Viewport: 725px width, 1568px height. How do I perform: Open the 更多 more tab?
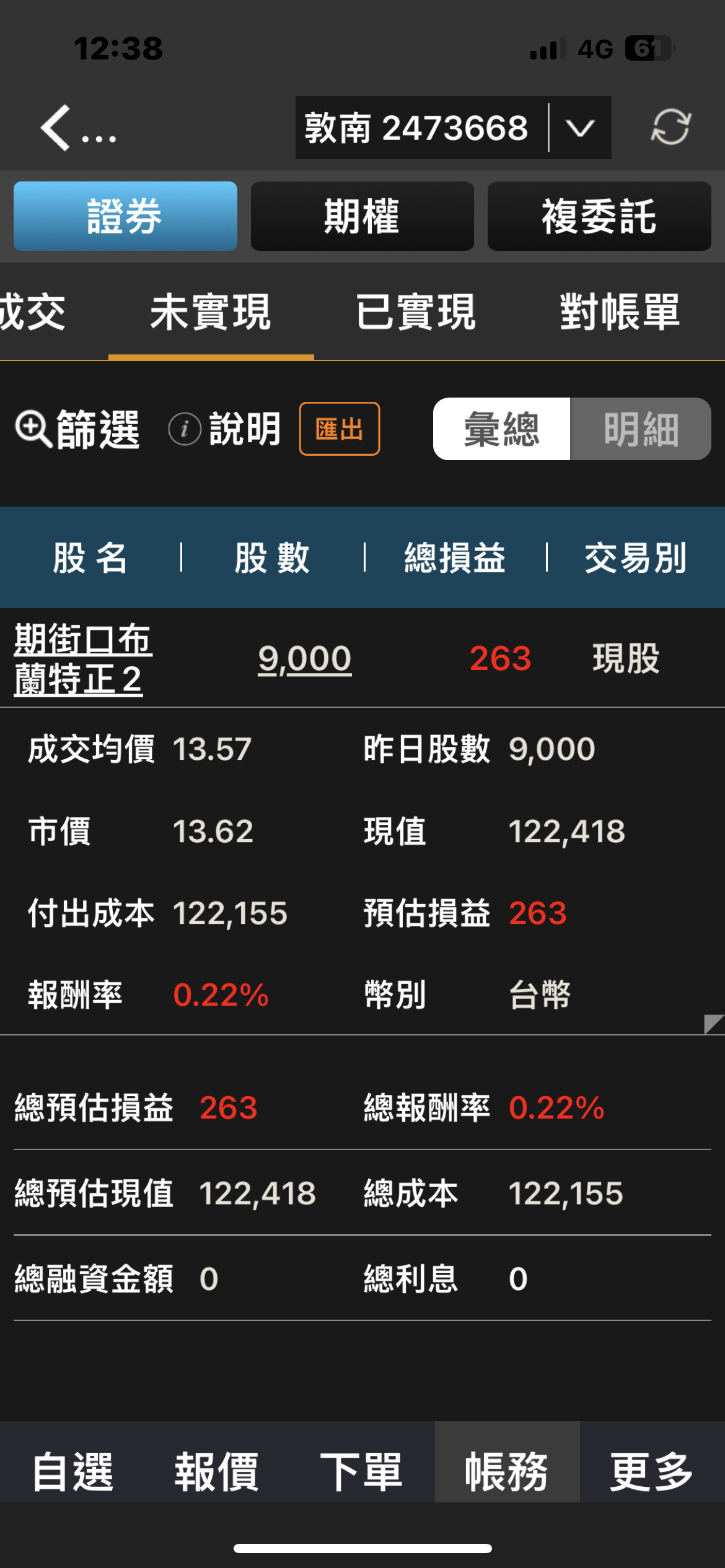pyautogui.click(x=651, y=1471)
